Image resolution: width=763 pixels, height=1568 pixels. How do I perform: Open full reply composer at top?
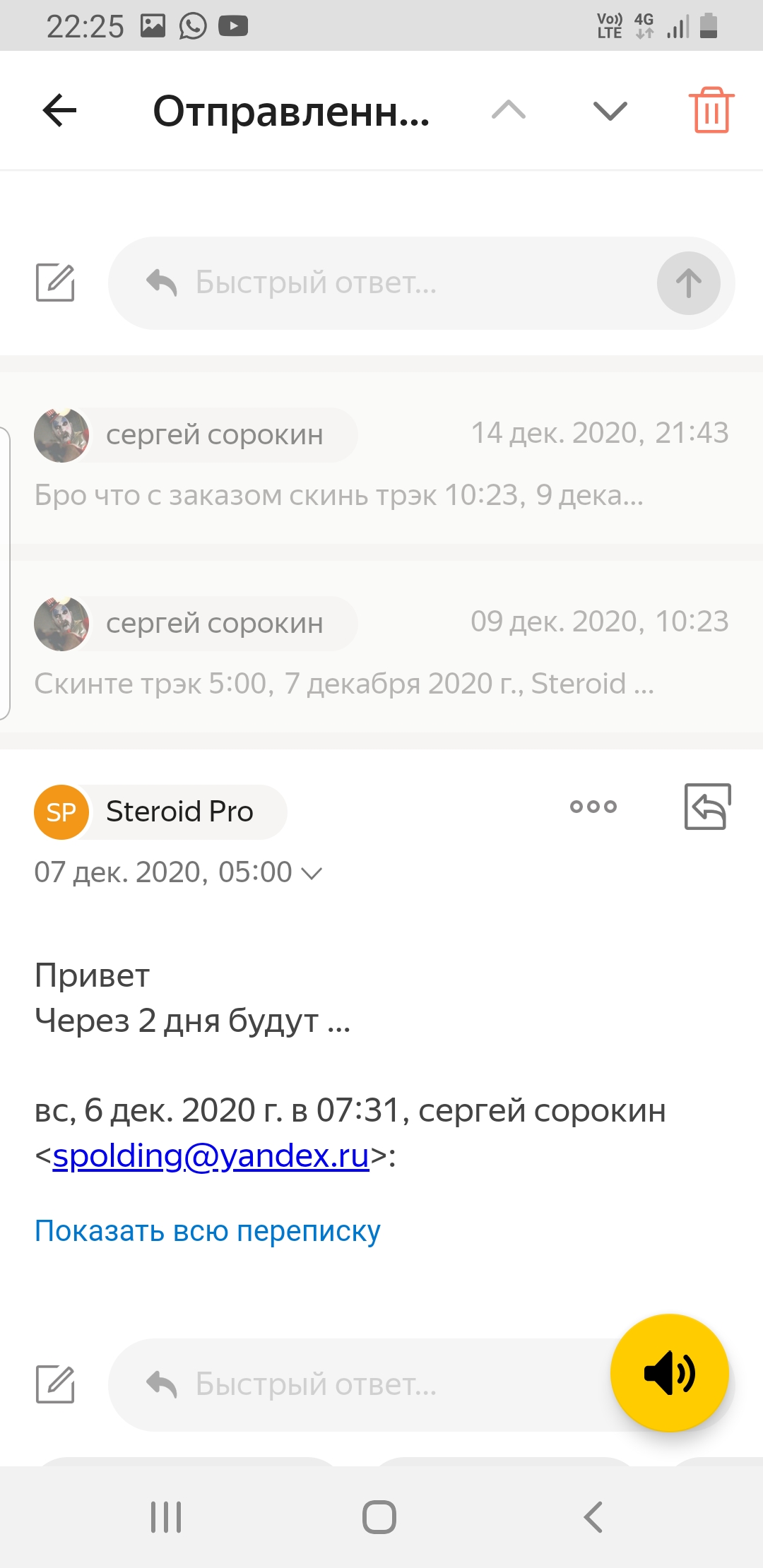[55, 283]
